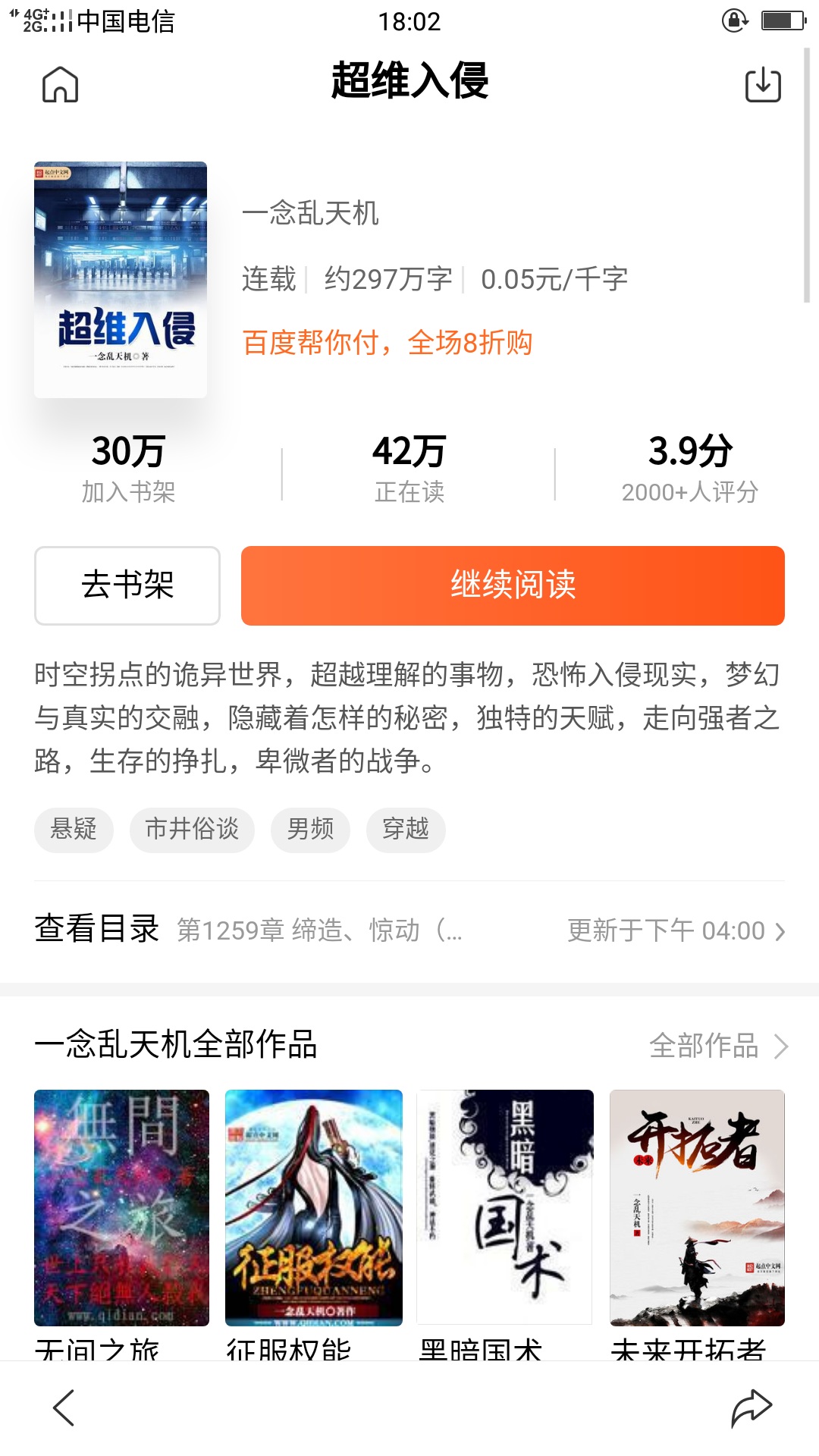Image resolution: width=819 pixels, height=1456 pixels.
Task: Select the 穿越 tag chip
Action: [x=406, y=830]
